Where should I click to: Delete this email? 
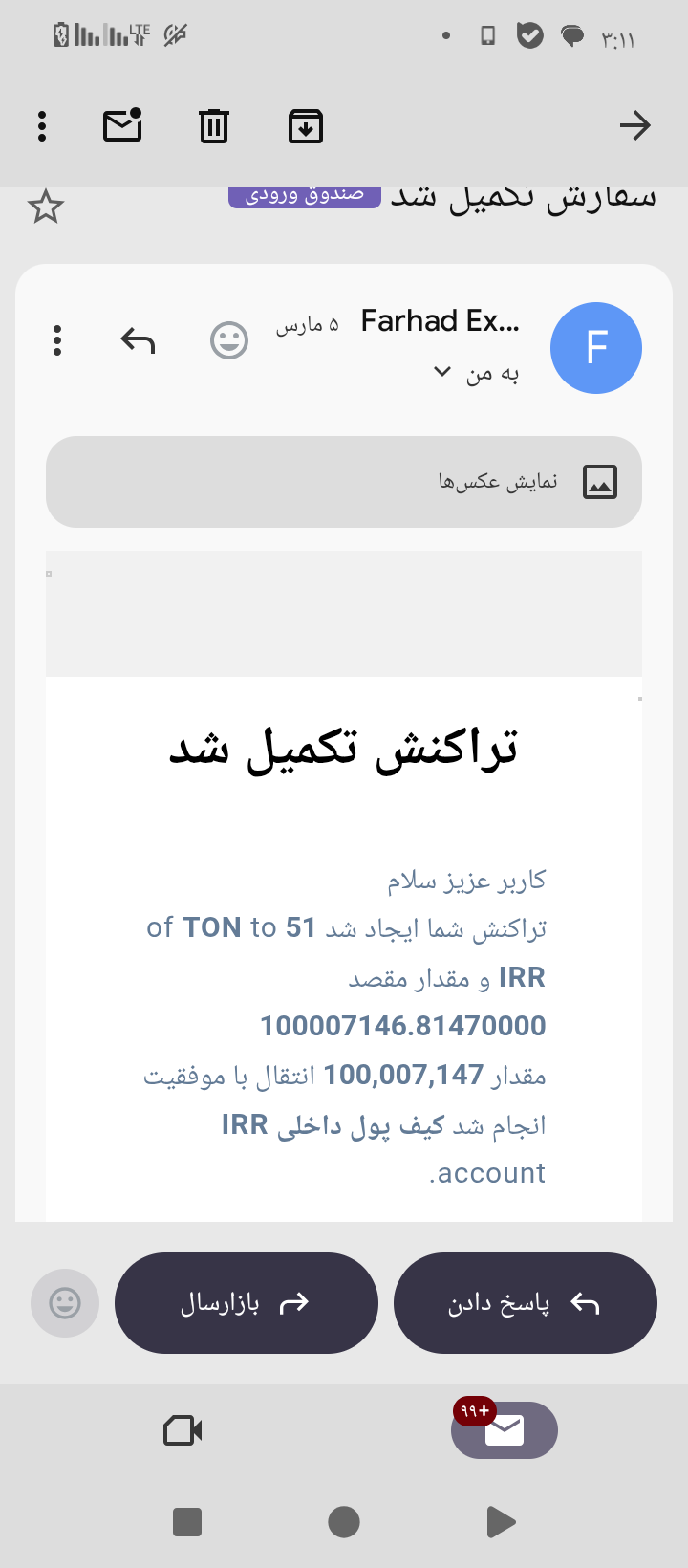click(214, 126)
